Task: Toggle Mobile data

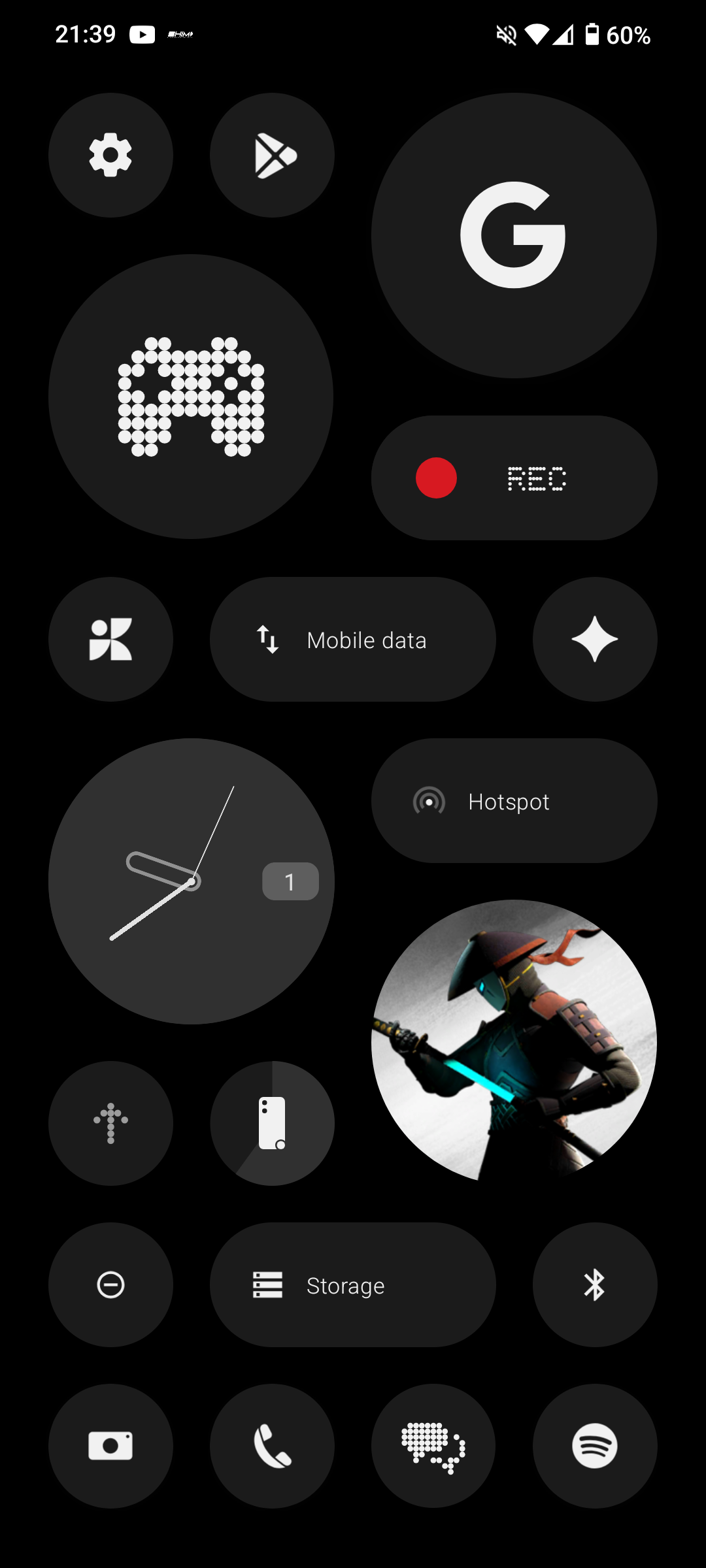Action: [353, 639]
